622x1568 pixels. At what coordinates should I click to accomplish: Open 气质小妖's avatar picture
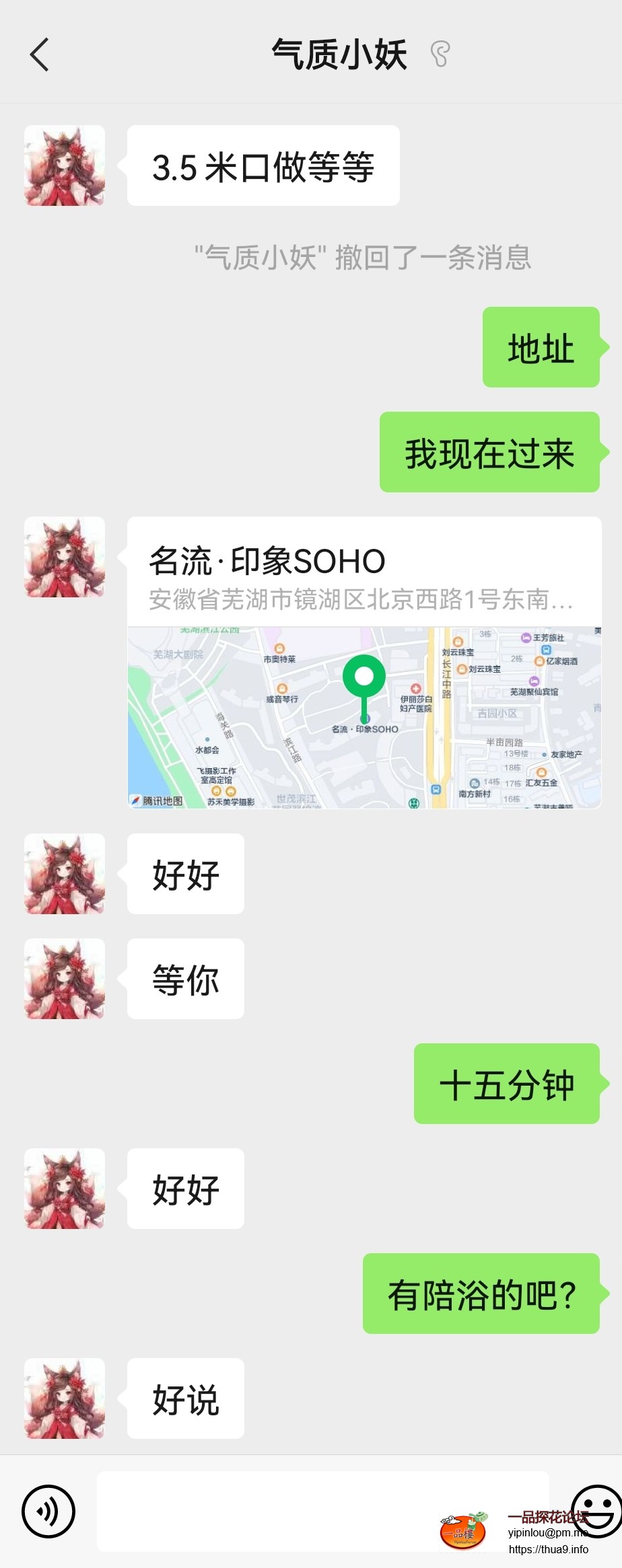click(x=64, y=165)
